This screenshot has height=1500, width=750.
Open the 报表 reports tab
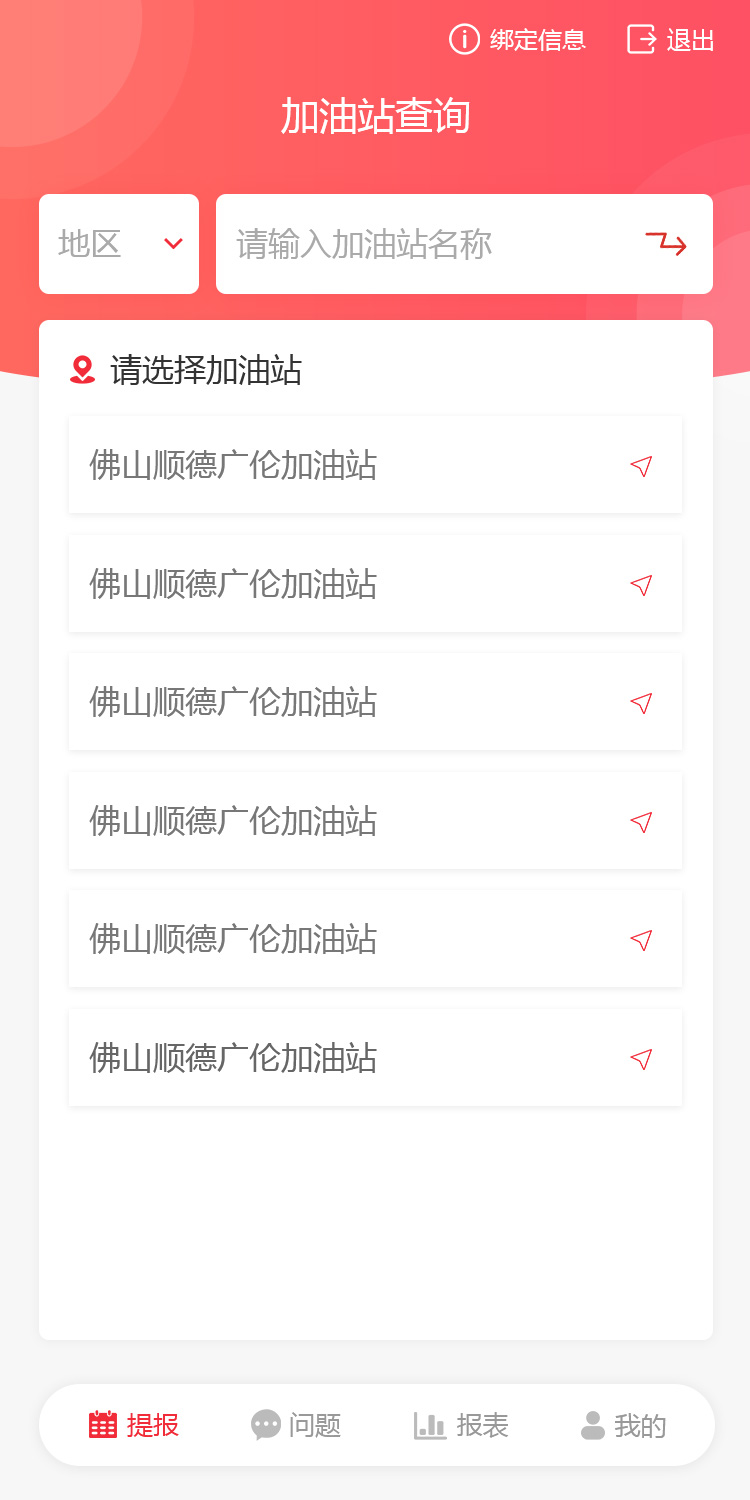(462, 1425)
